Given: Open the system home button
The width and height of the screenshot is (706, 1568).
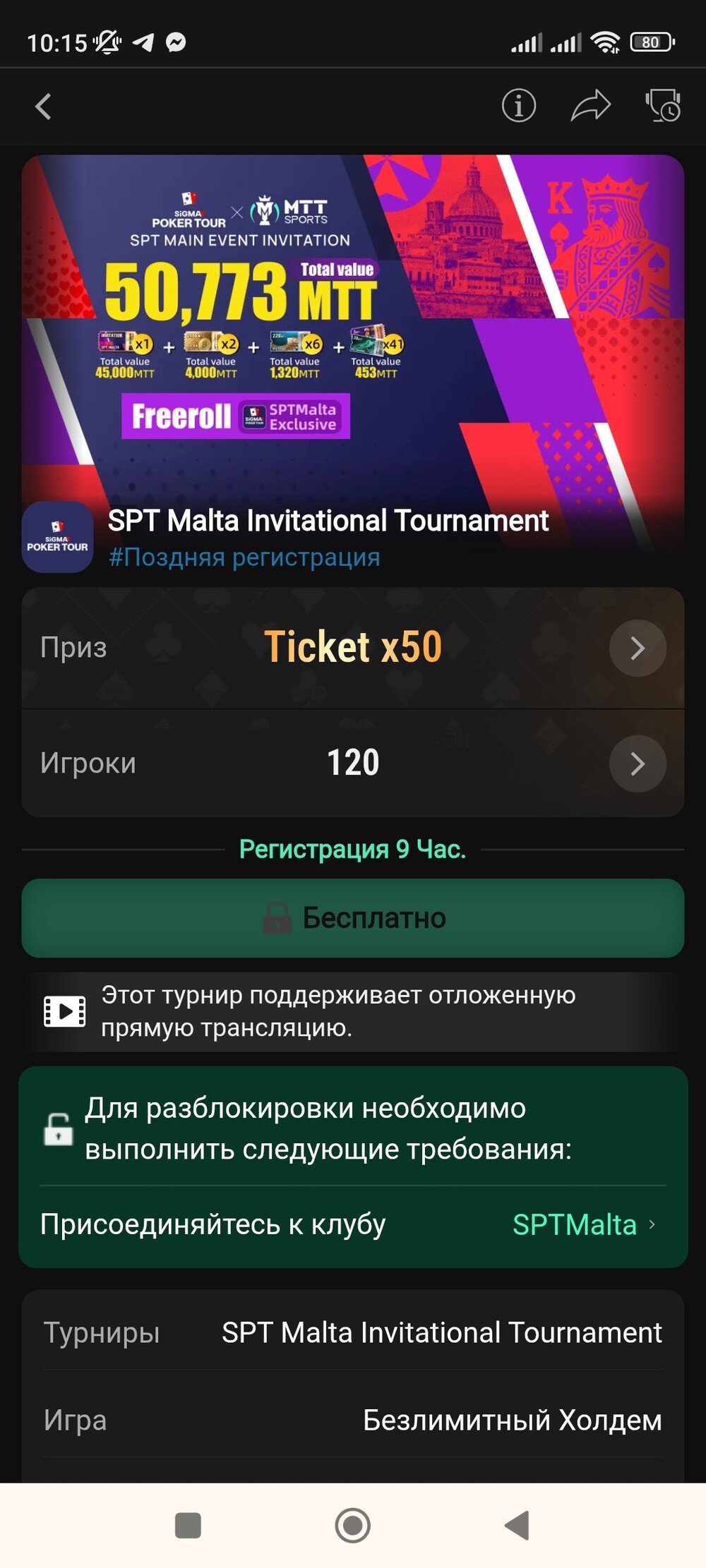Looking at the screenshot, I should (353, 1525).
